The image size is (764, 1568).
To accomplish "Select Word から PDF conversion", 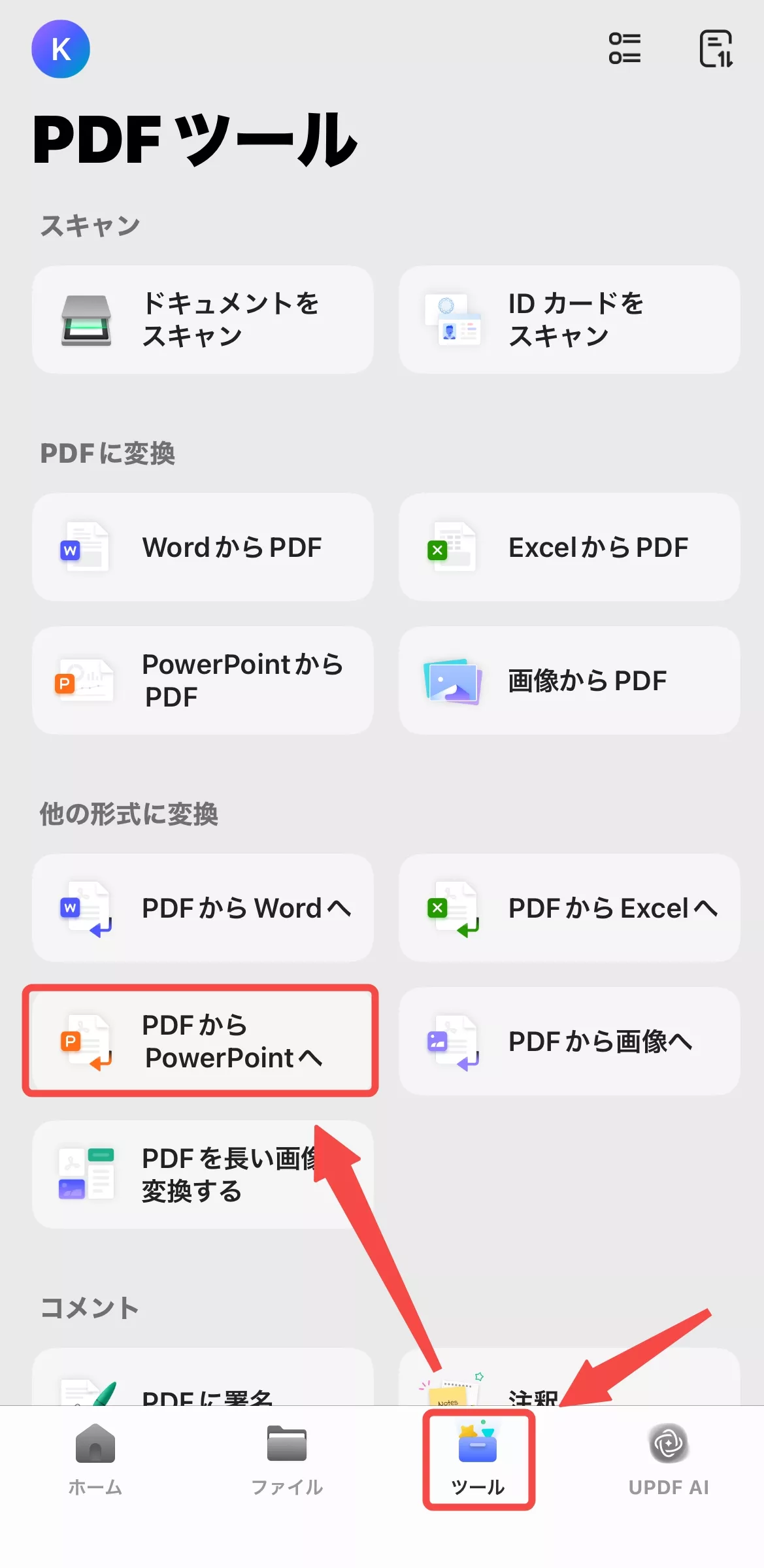I will [203, 547].
